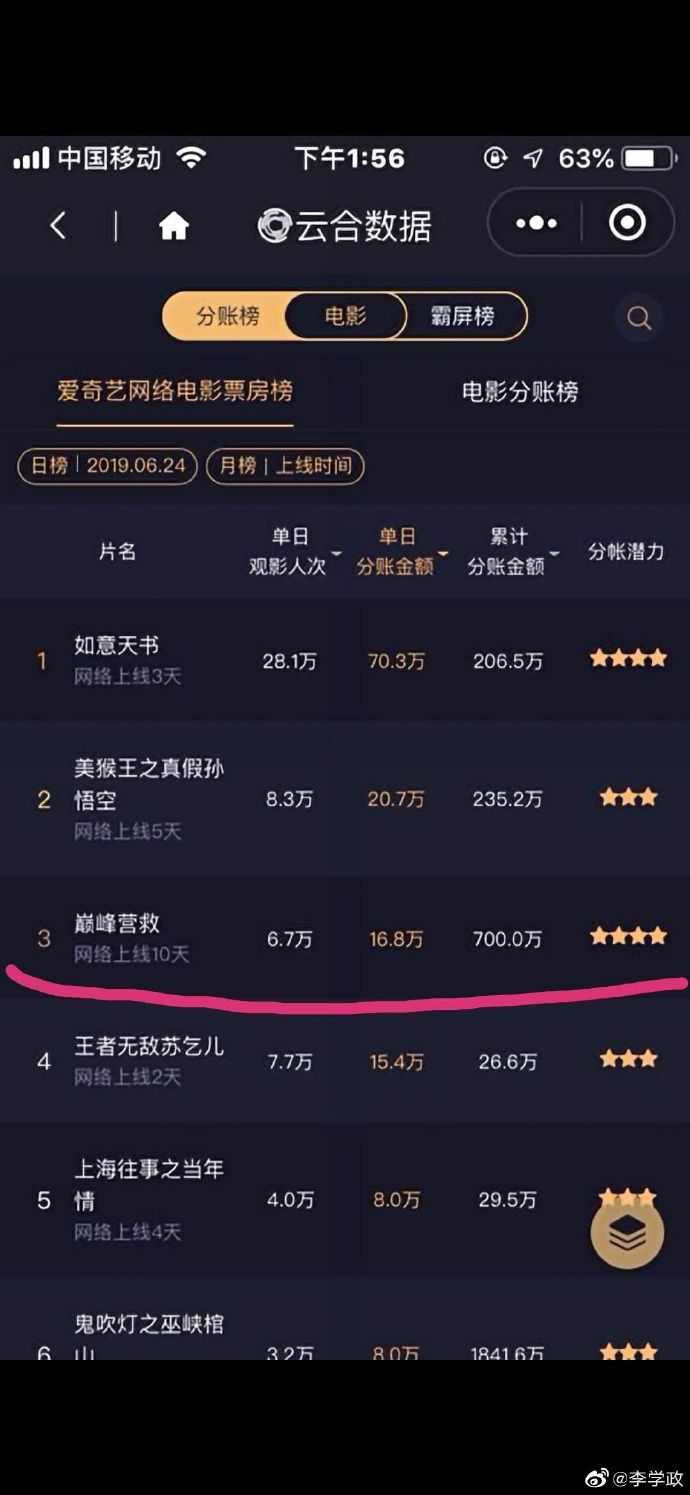Go back with the arrow
The height and width of the screenshot is (1495, 690).
tap(58, 226)
